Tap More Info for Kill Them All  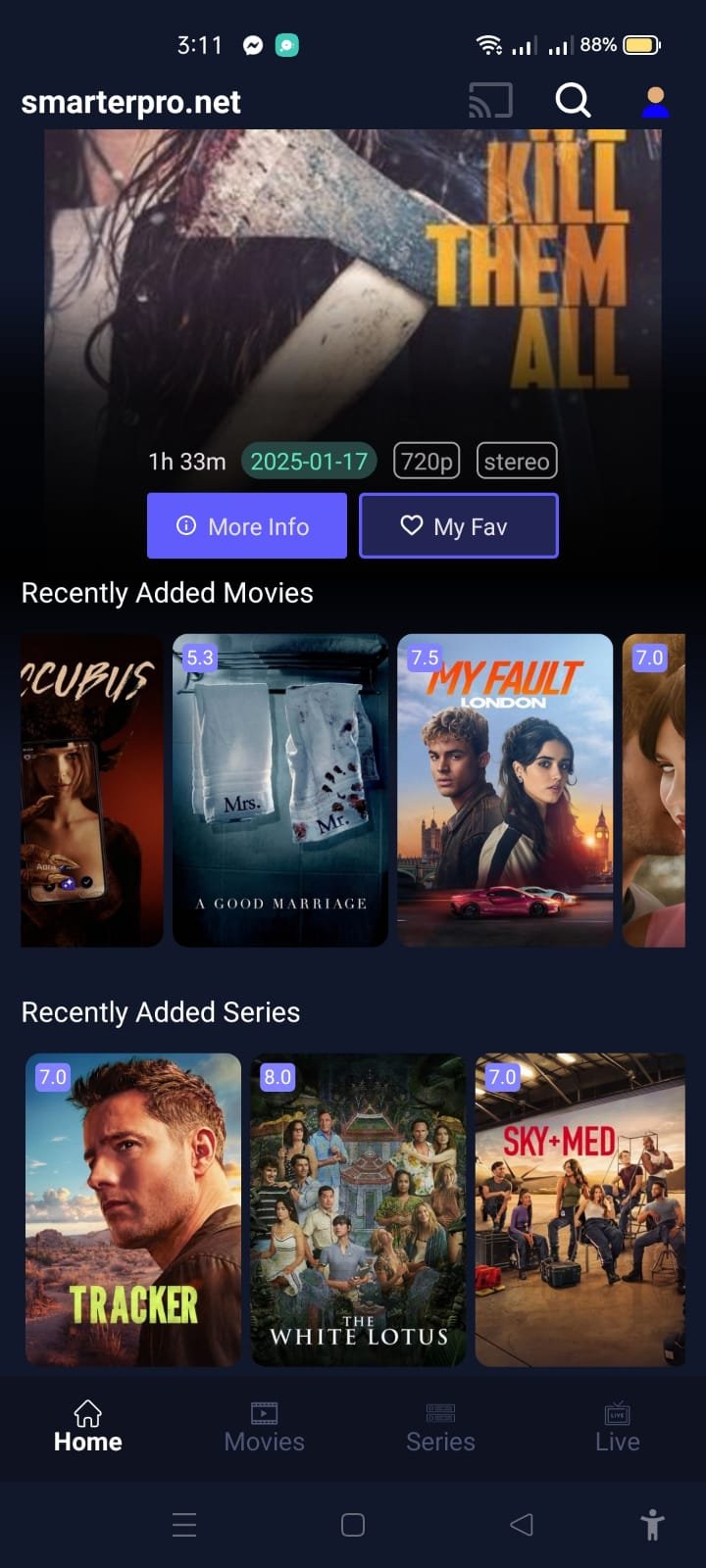[247, 526]
